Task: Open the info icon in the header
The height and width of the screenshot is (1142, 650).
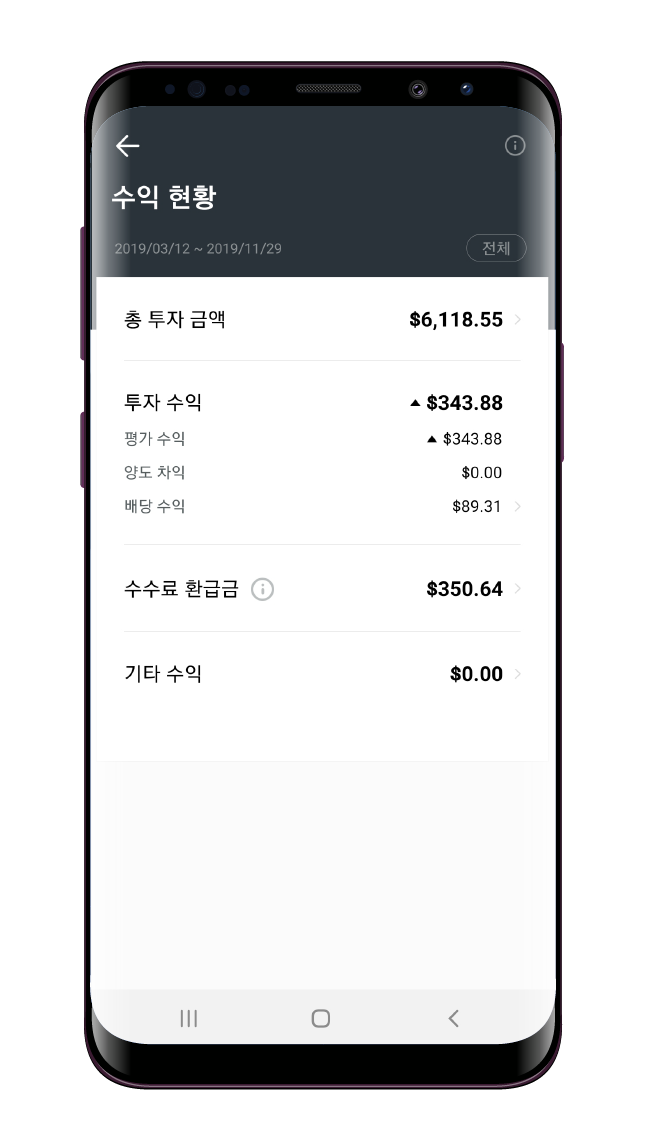Action: (515, 146)
